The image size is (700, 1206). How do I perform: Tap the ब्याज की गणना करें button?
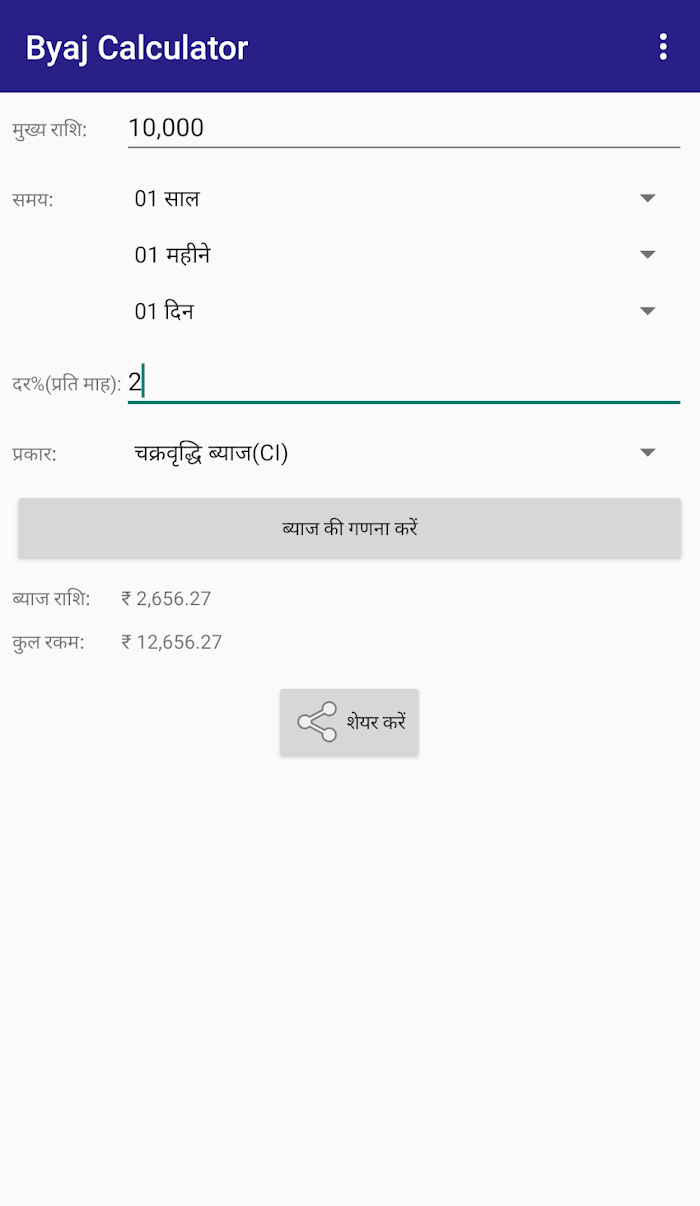point(350,528)
